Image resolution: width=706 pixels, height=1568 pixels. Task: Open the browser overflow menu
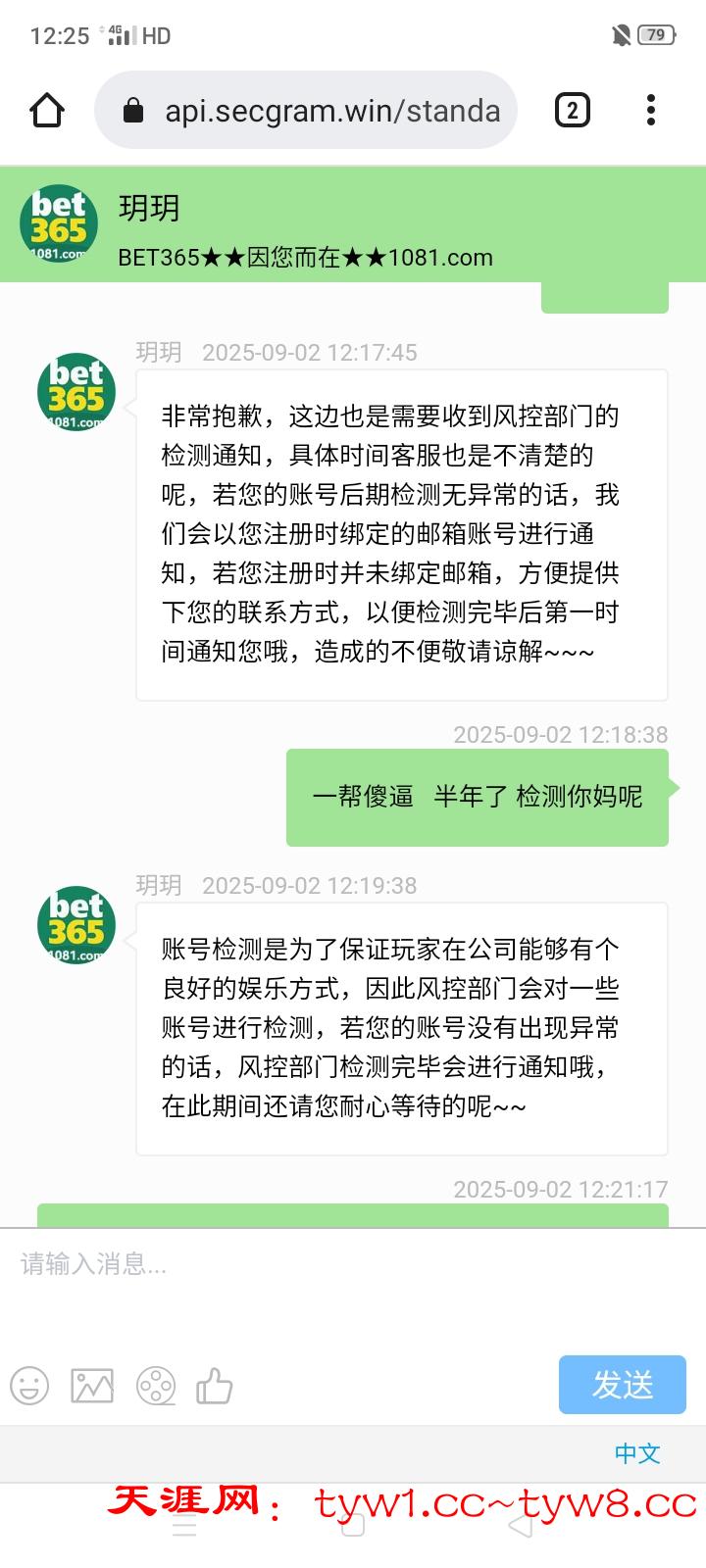coord(651,110)
